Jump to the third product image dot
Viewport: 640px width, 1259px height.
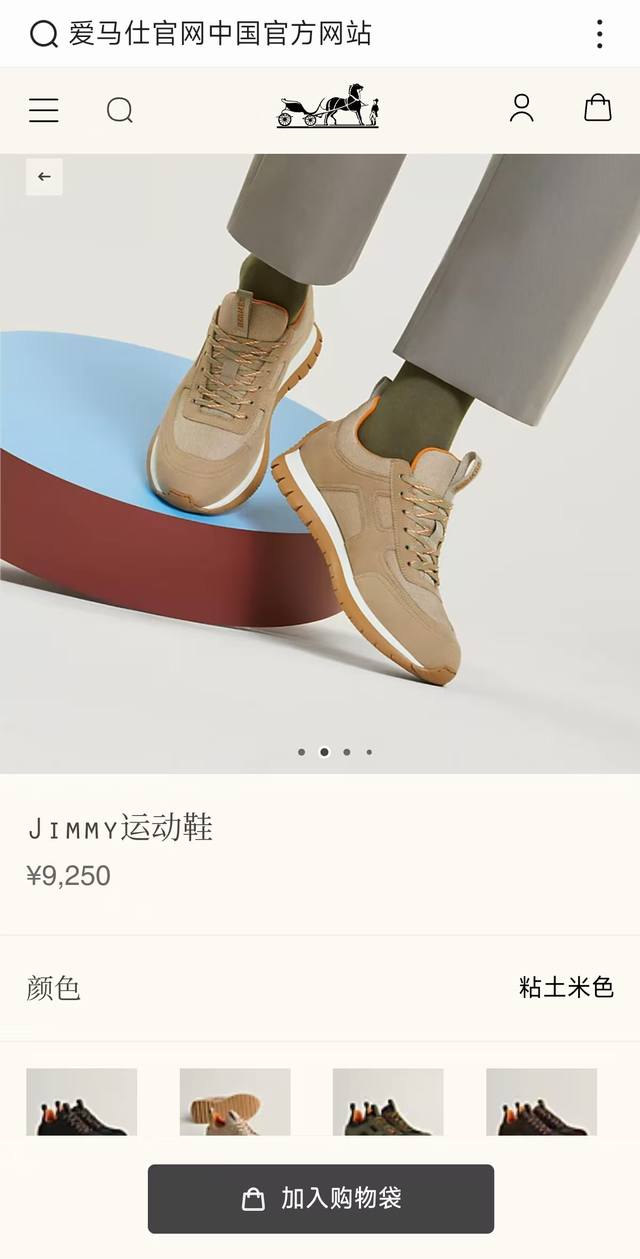(x=347, y=752)
